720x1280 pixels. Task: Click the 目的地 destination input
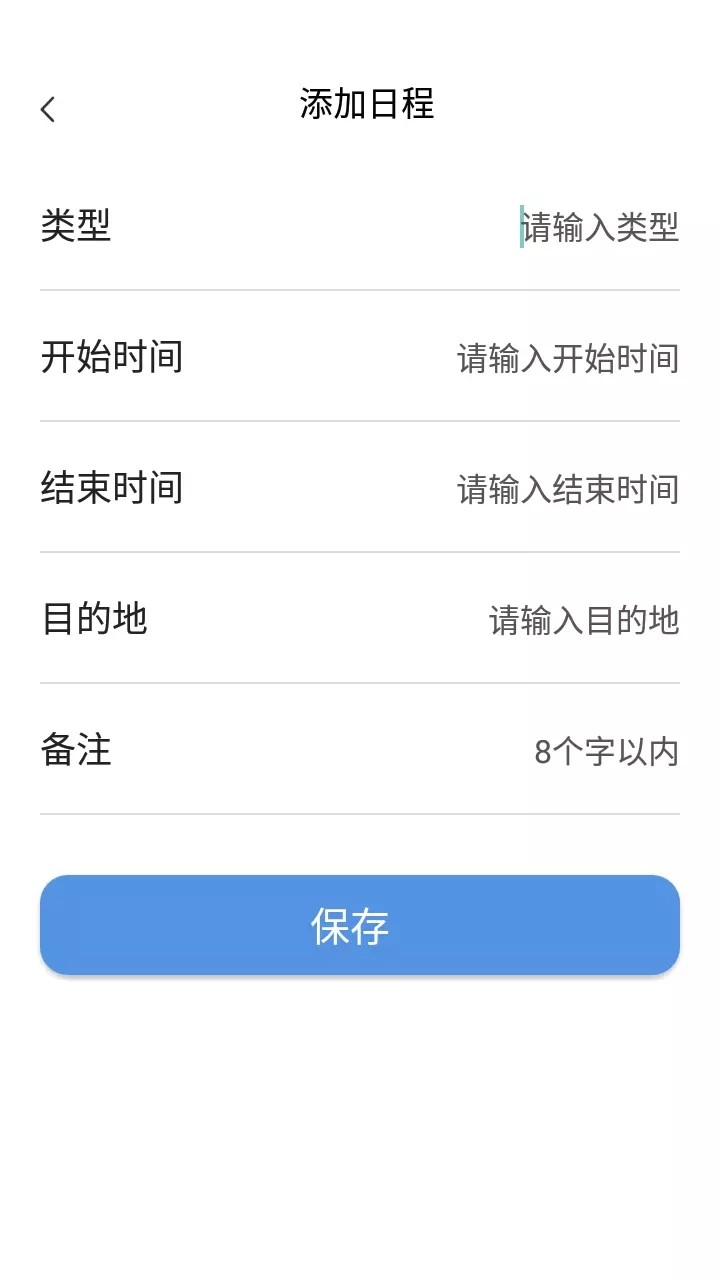pos(583,620)
